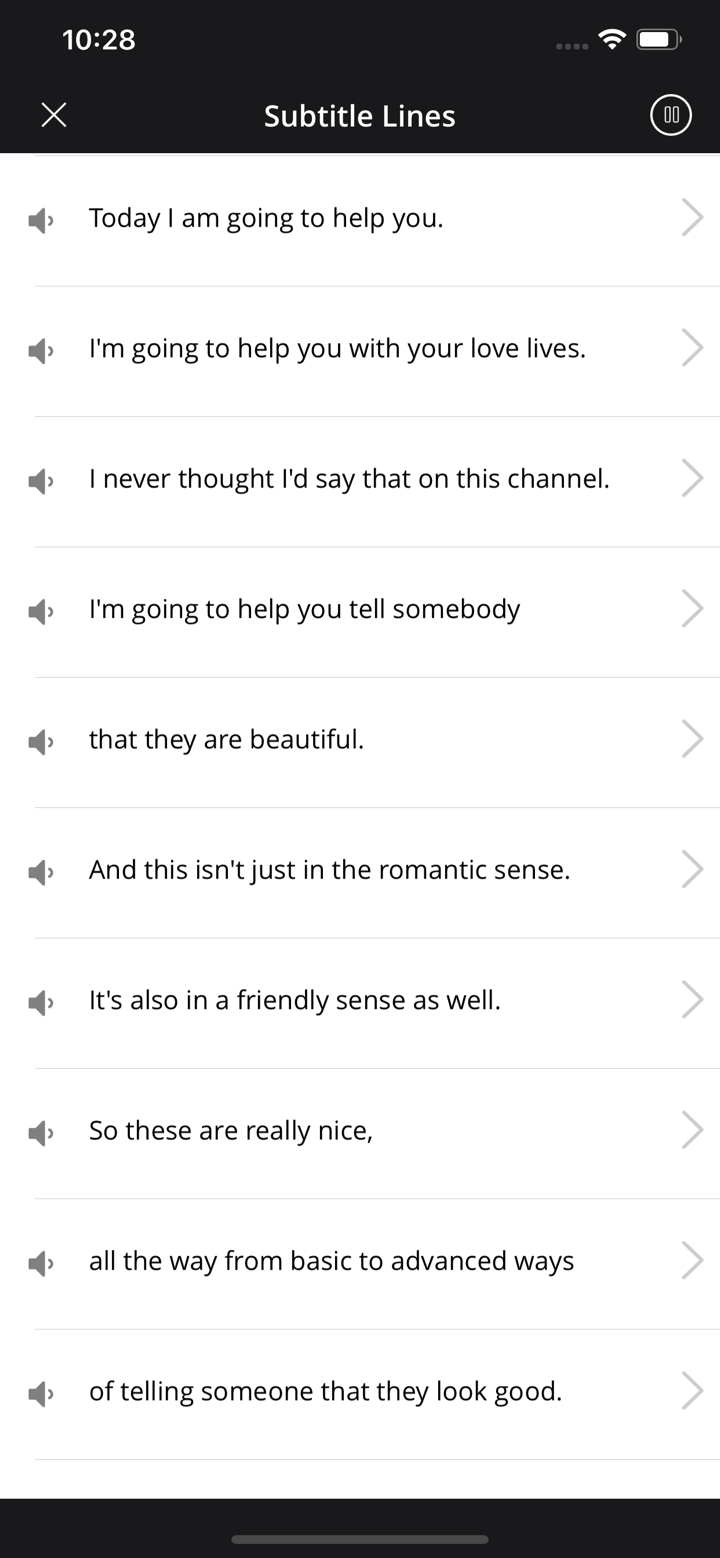Image resolution: width=720 pixels, height=1558 pixels.
Task: Open the chevron for "So these are really nice,"
Action: point(691,1130)
